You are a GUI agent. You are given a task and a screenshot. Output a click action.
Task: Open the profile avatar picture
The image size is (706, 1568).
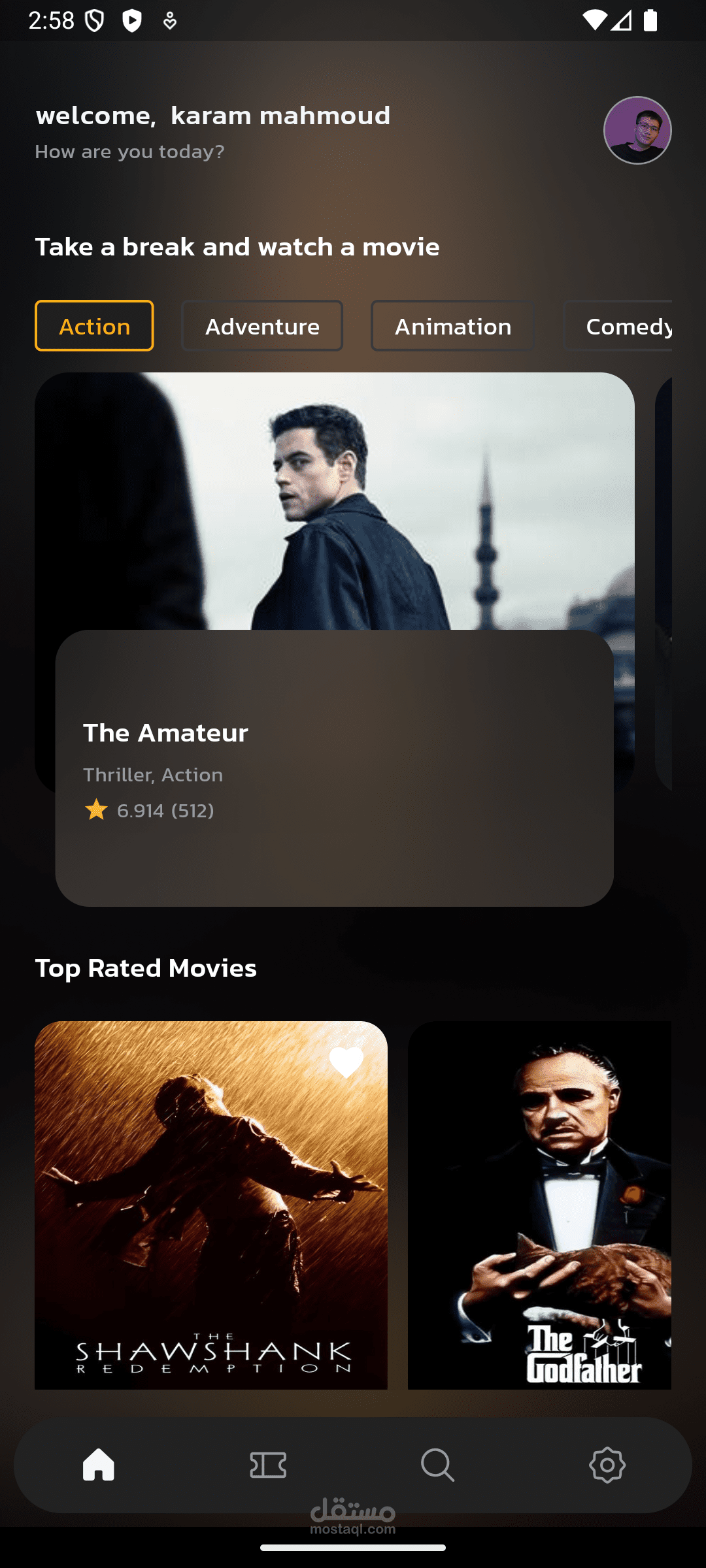(x=637, y=130)
